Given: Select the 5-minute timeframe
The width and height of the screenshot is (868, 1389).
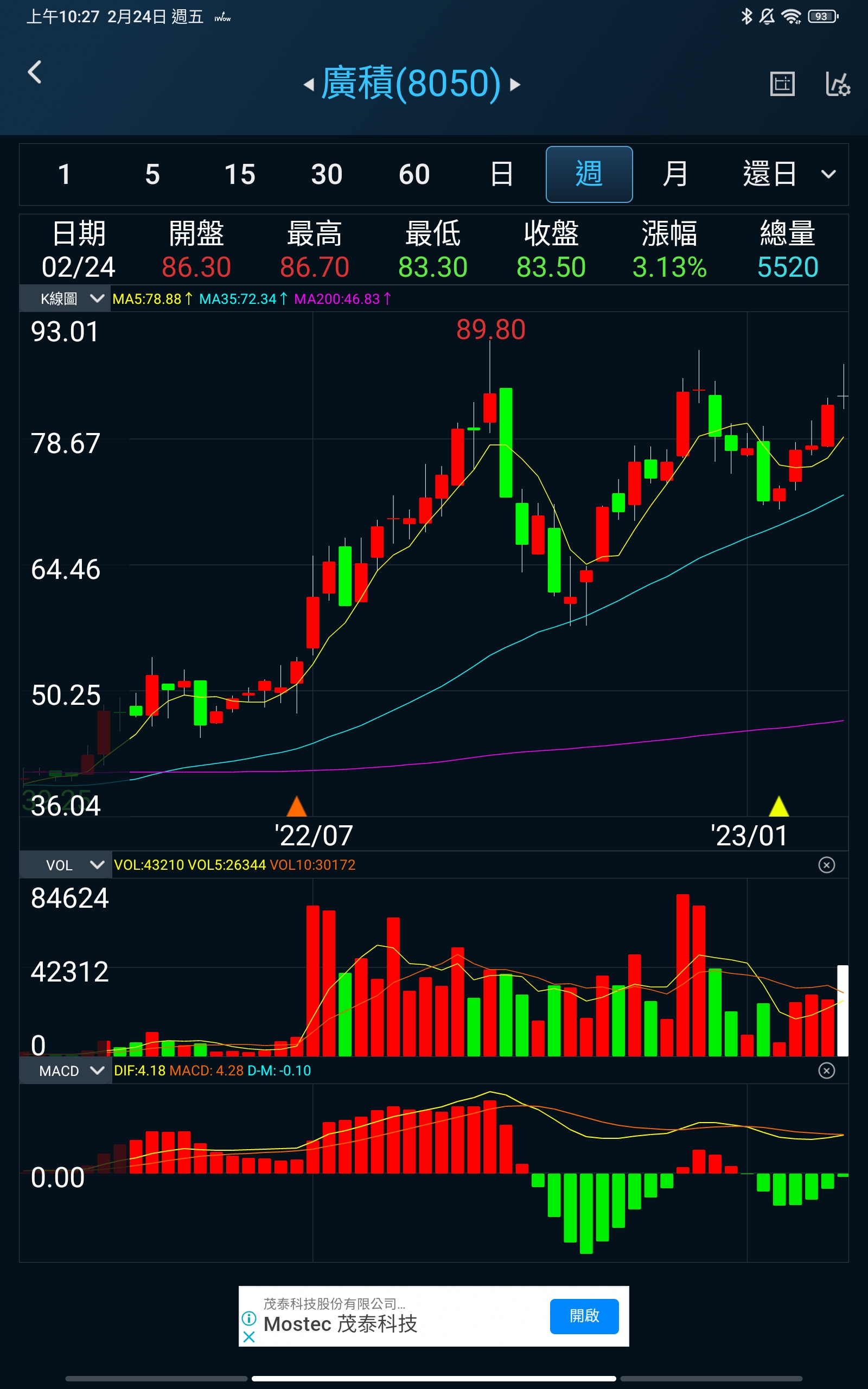Looking at the screenshot, I should 152,175.
